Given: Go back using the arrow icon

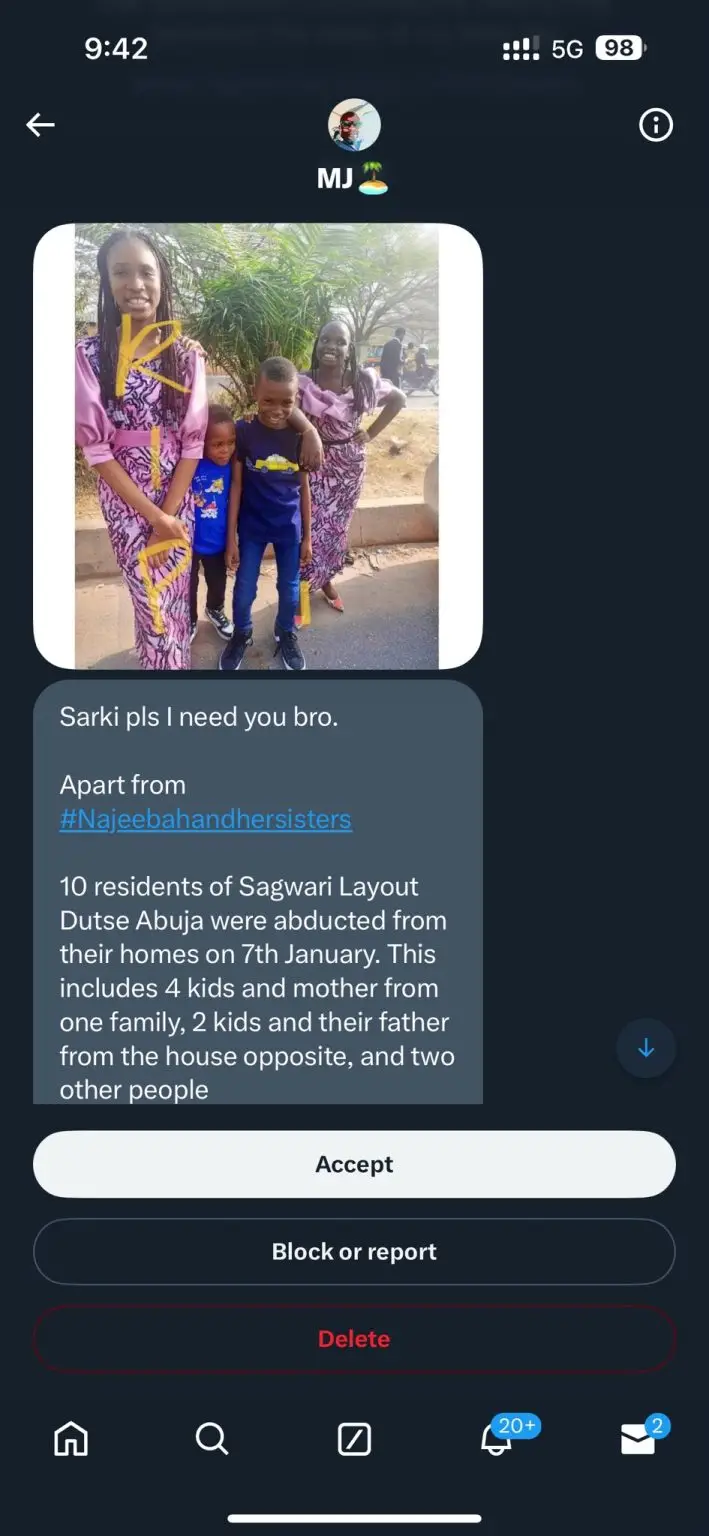Looking at the screenshot, I should pyautogui.click(x=40, y=125).
